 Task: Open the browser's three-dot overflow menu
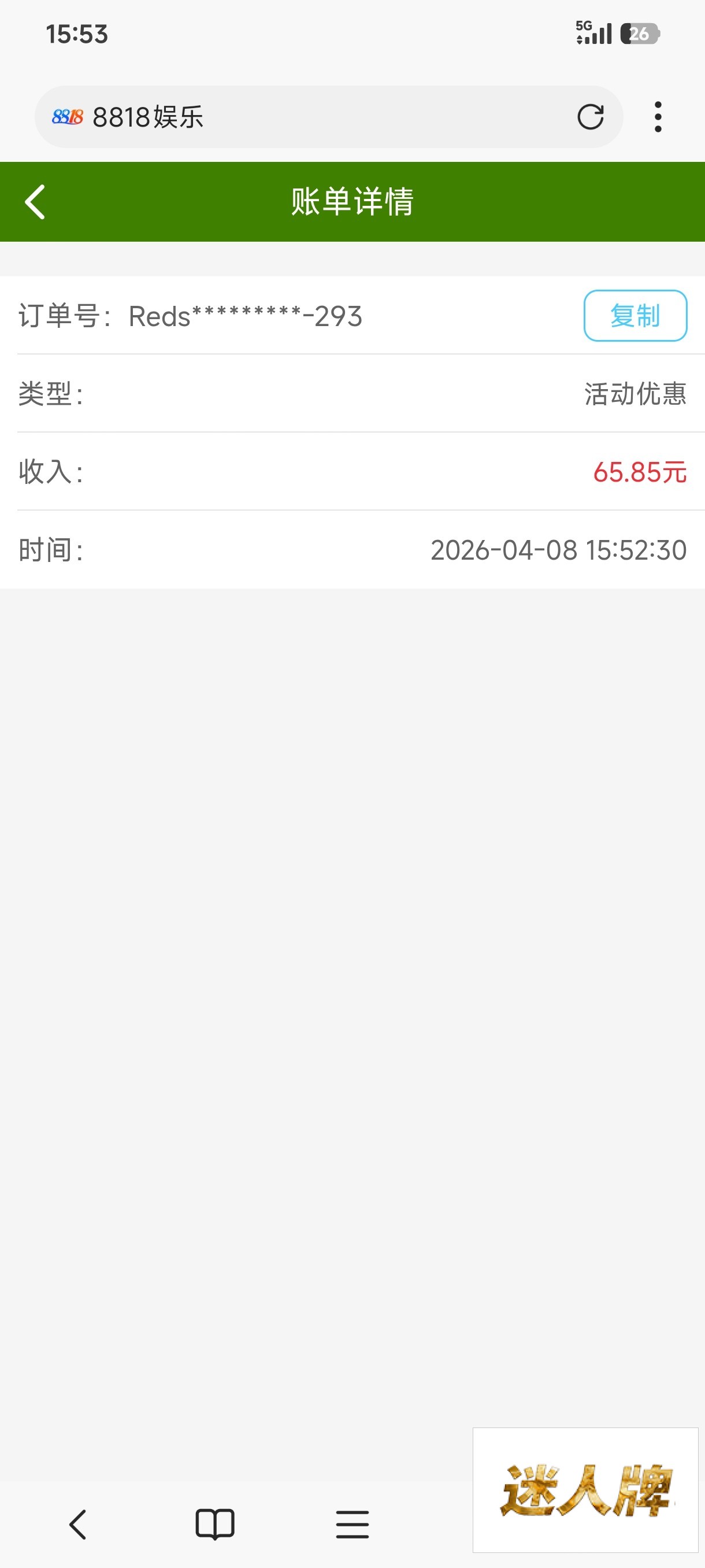(x=658, y=117)
